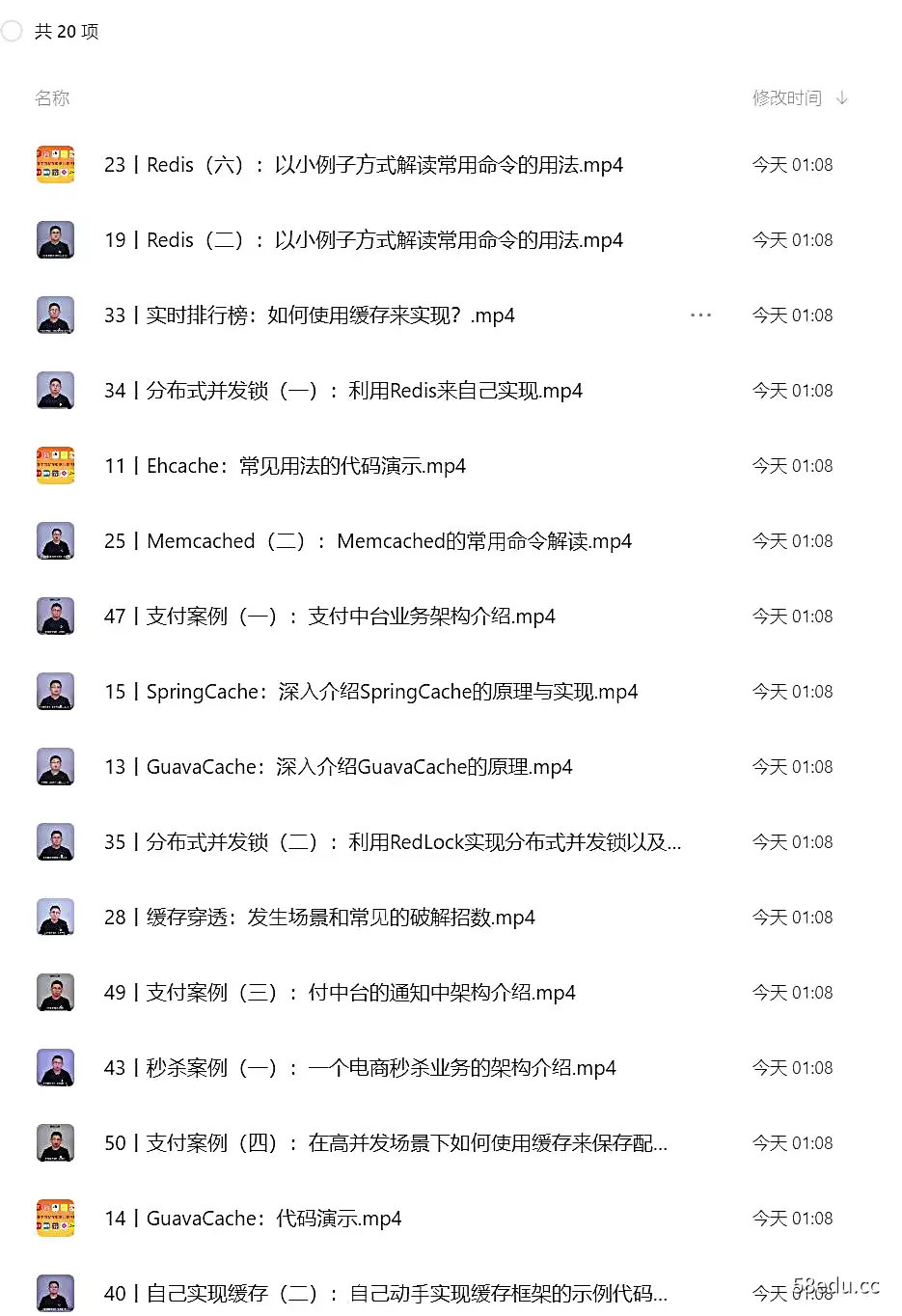The image size is (902, 1316).
Task: Click the "49 | 支付案例 (三)" file name
Action: pos(339,992)
